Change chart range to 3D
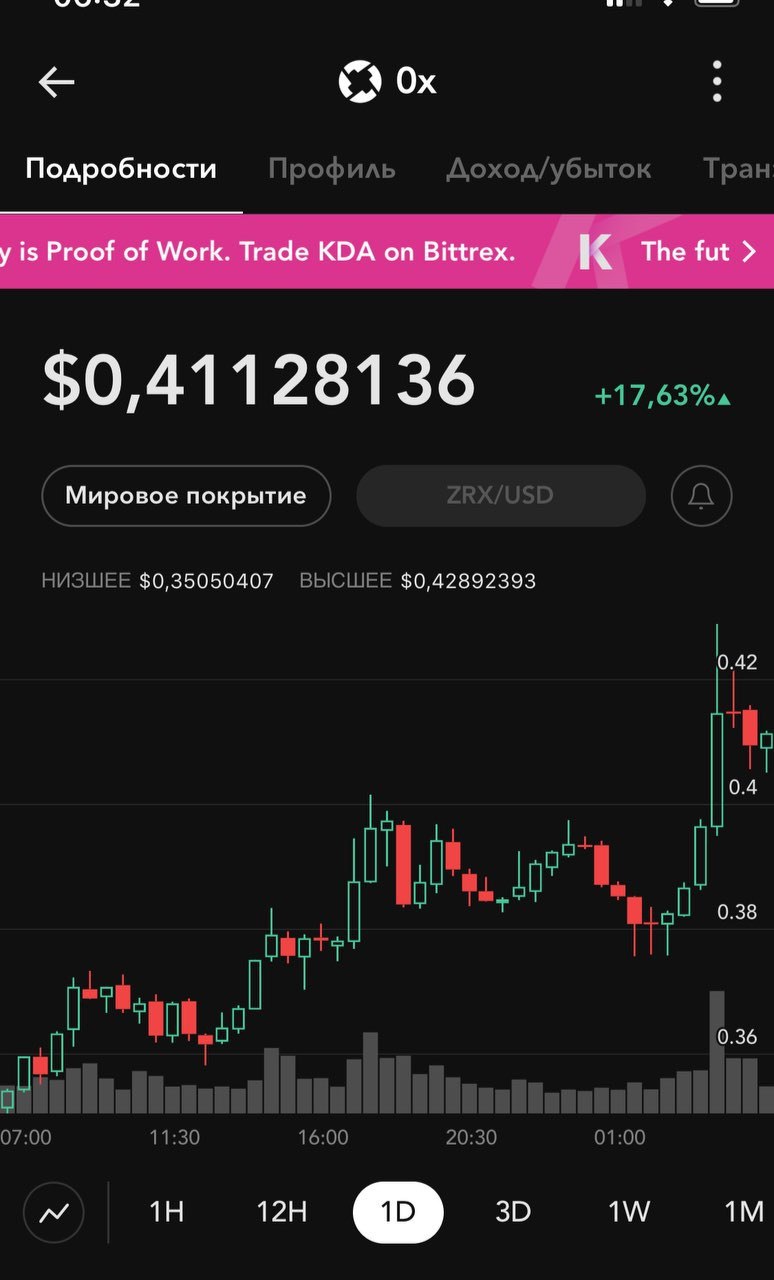 513,1213
